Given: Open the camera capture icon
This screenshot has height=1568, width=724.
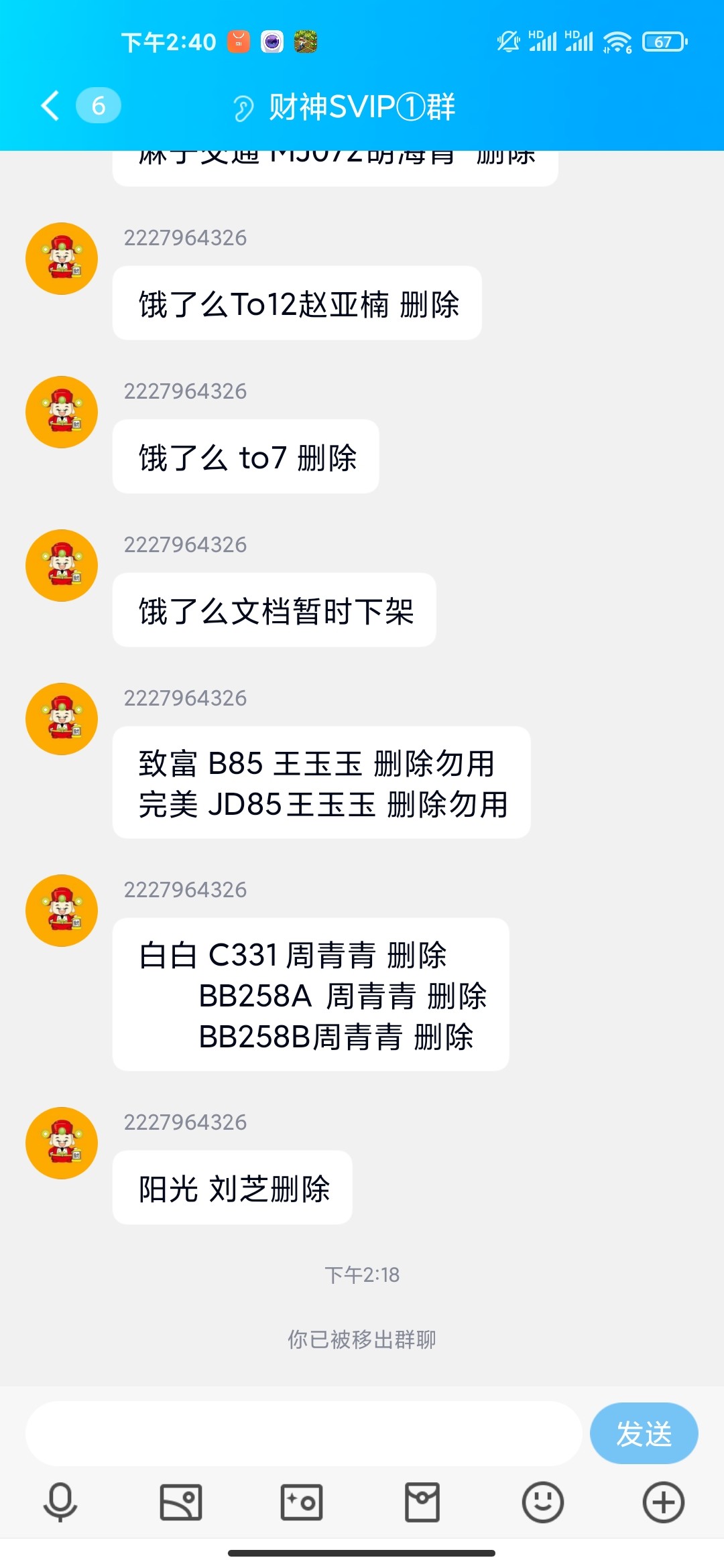Looking at the screenshot, I should (x=302, y=1502).
